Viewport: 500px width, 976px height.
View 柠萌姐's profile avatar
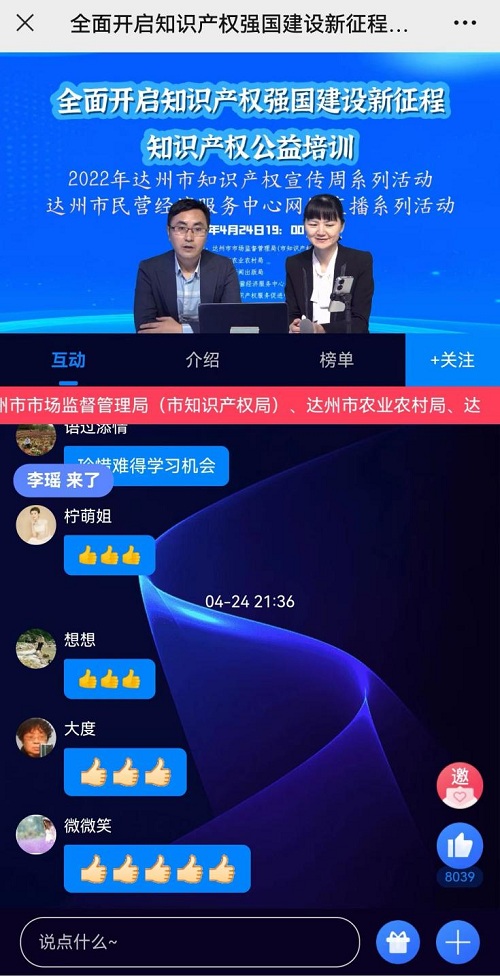click(36, 525)
